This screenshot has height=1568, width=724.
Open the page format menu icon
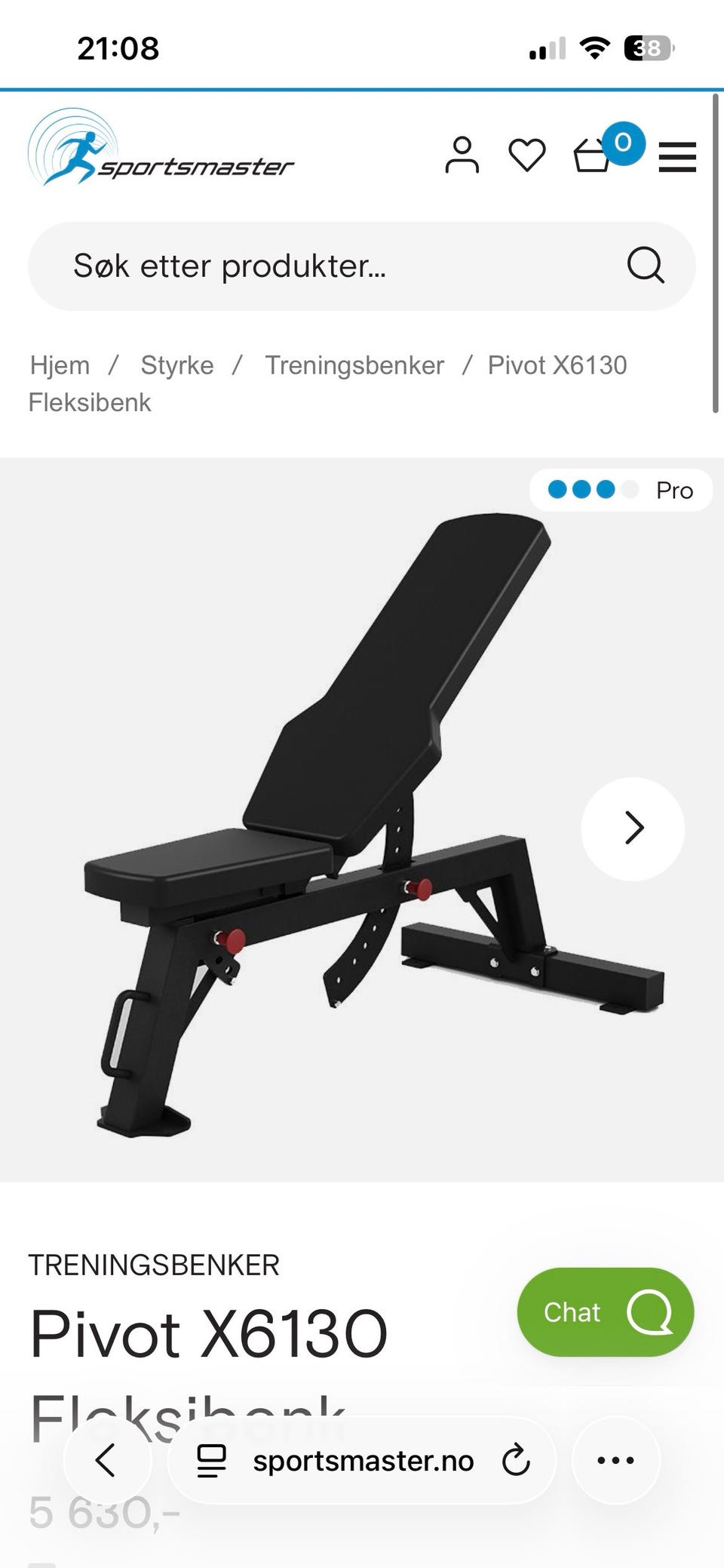pyautogui.click(x=211, y=1460)
